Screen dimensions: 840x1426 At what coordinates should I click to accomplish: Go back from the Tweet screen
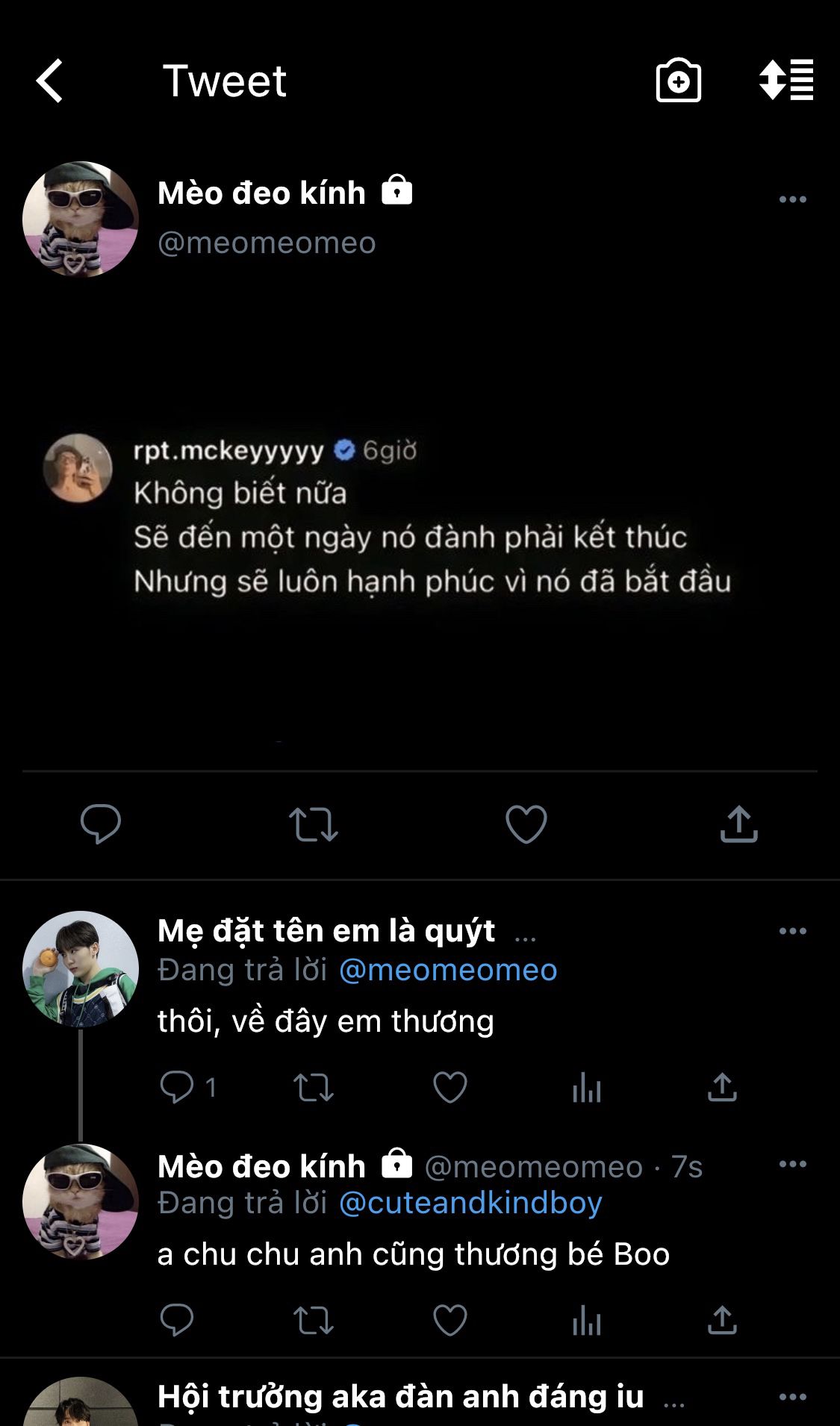[50, 81]
